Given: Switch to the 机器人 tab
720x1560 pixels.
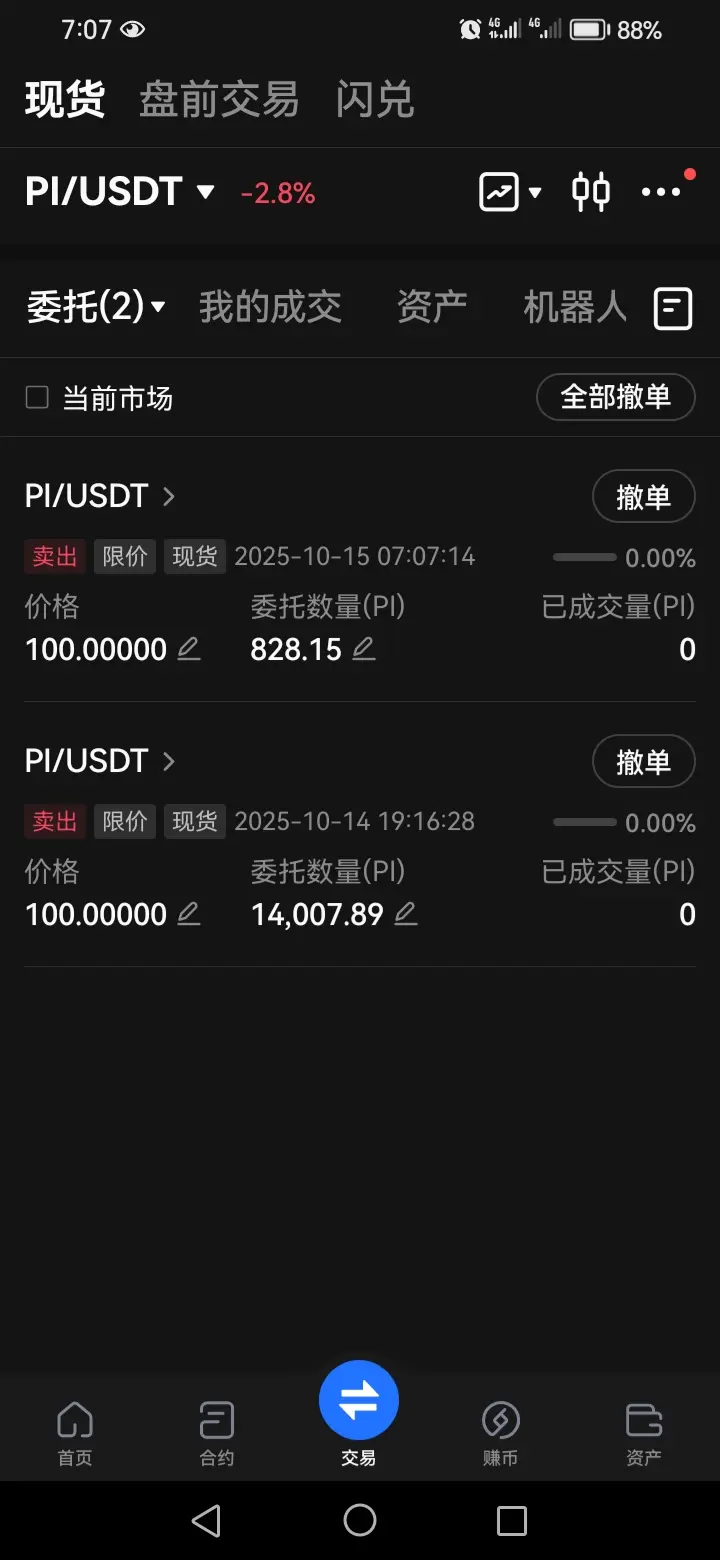Looking at the screenshot, I should [x=575, y=307].
